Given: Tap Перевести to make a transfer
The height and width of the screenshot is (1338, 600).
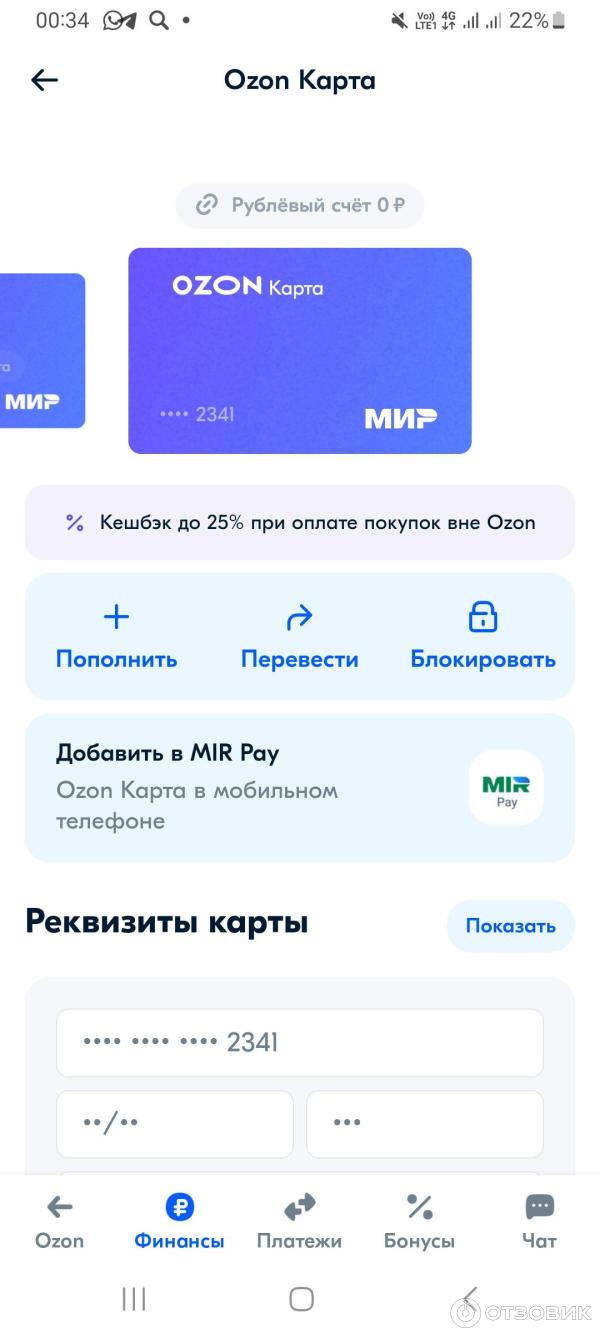Looking at the screenshot, I should tap(299, 637).
